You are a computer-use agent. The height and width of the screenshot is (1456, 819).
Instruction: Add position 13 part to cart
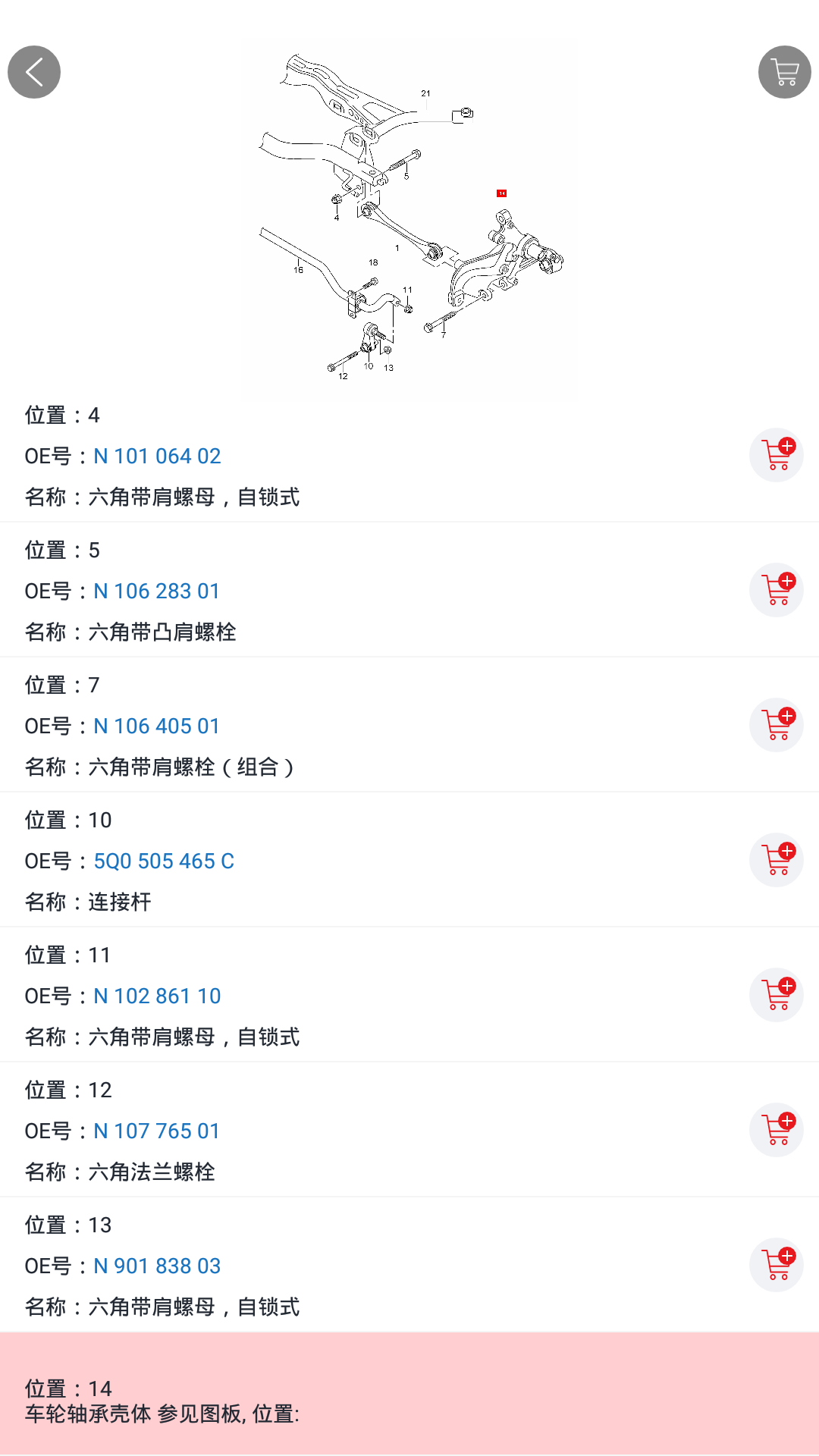[x=777, y=1265]
